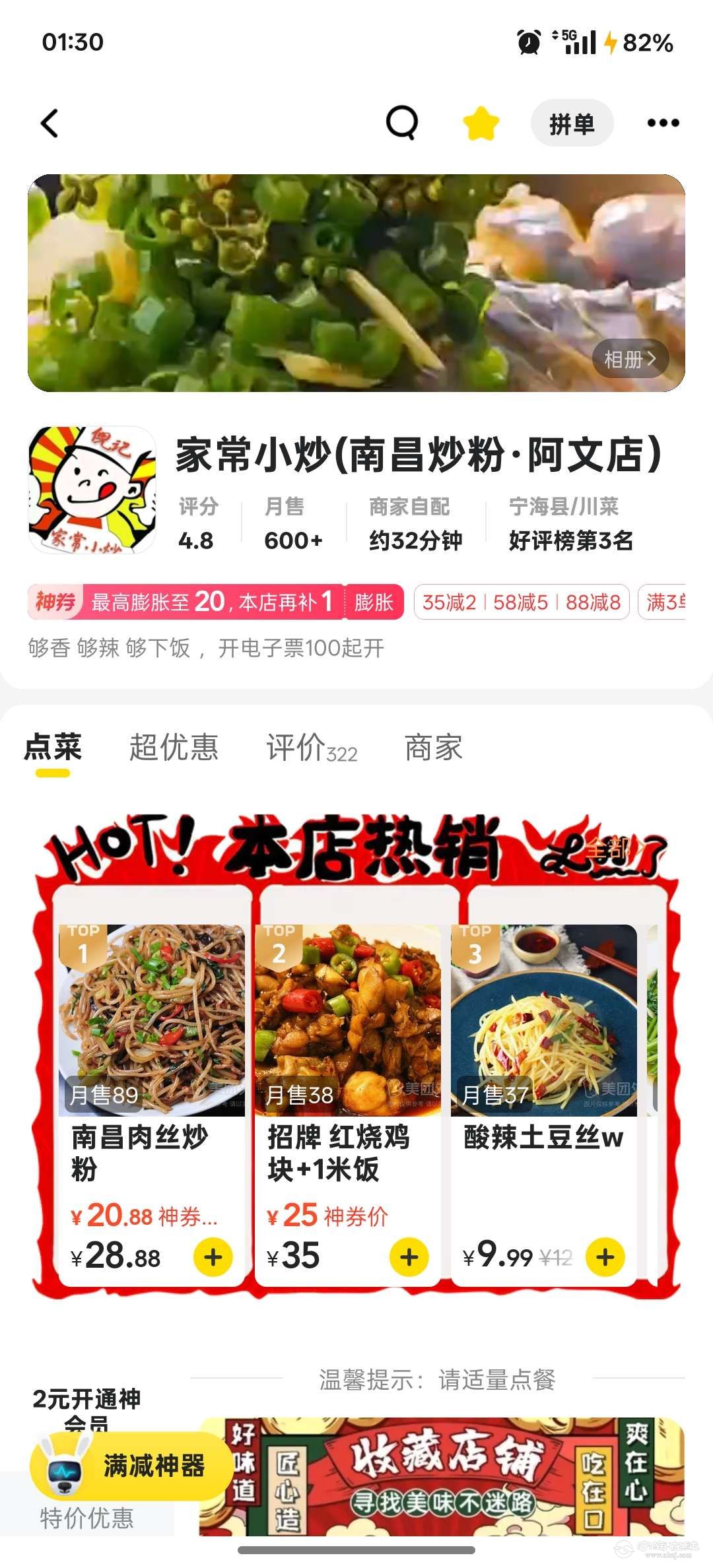
Task: Add 招牌红烧鸡块+1米饭 to the cart
Action: tap(409, 1257)
